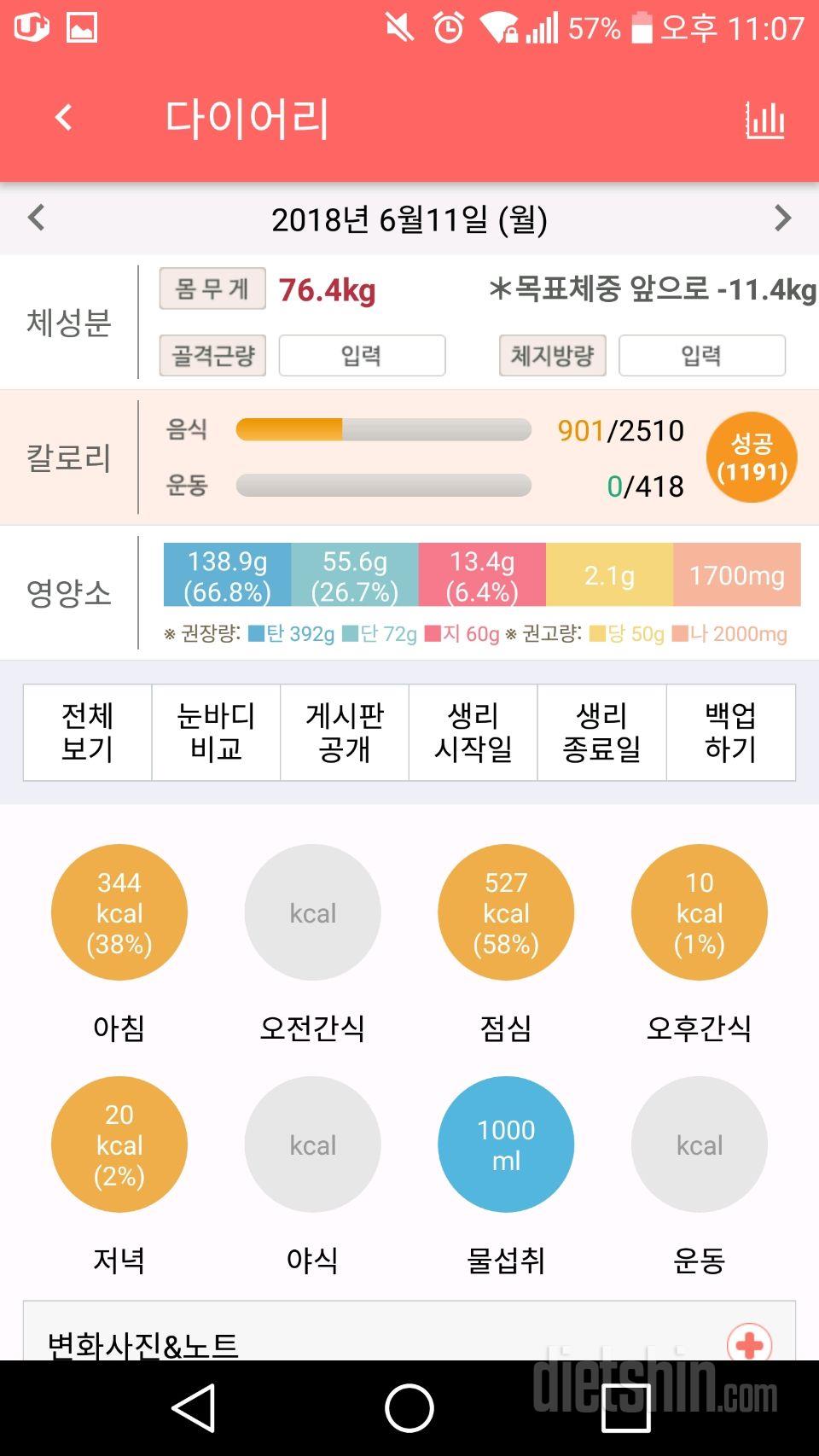
Task: Open 눈바디 비교
Action: [x=216, y=732]
